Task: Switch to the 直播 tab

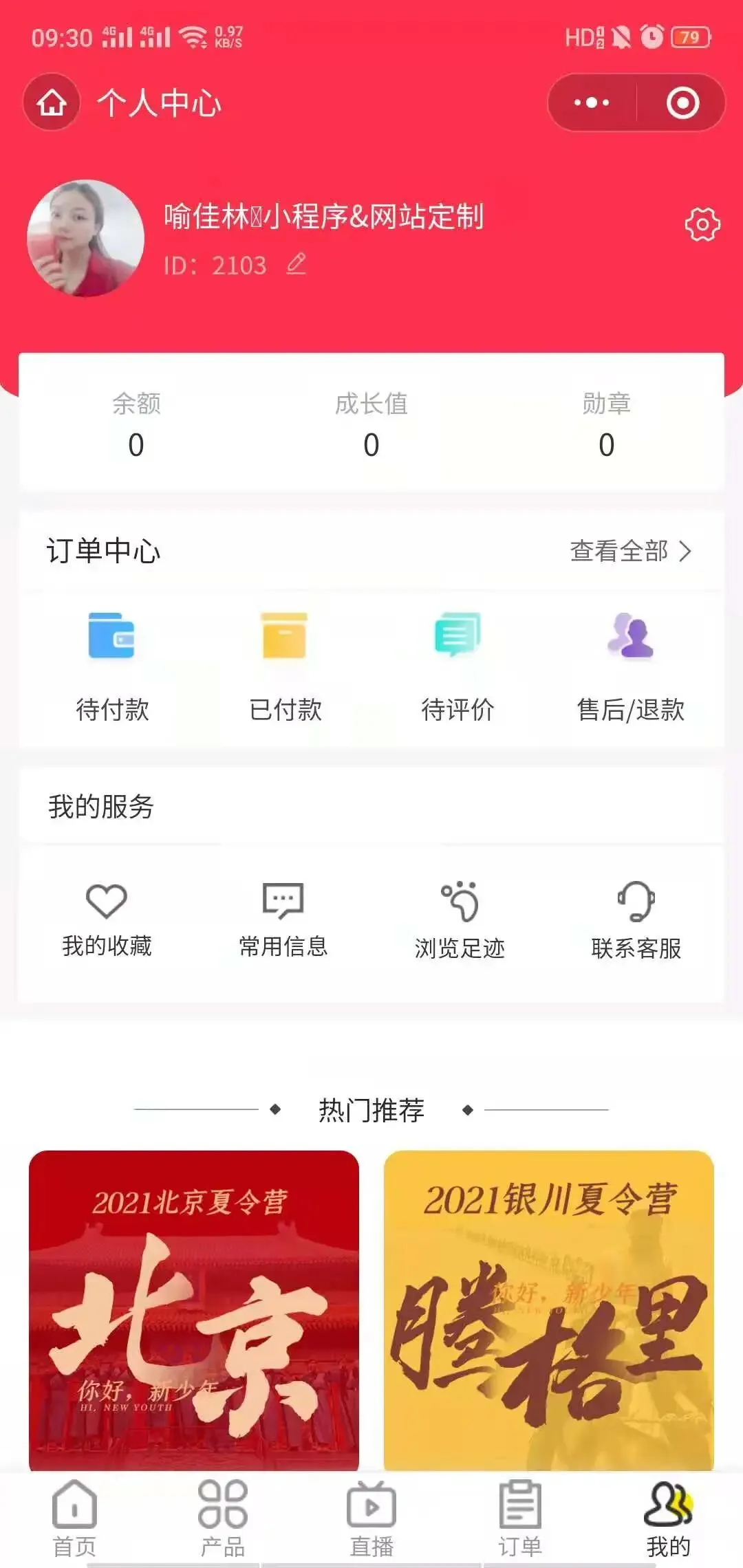Action: [371, 1518]
